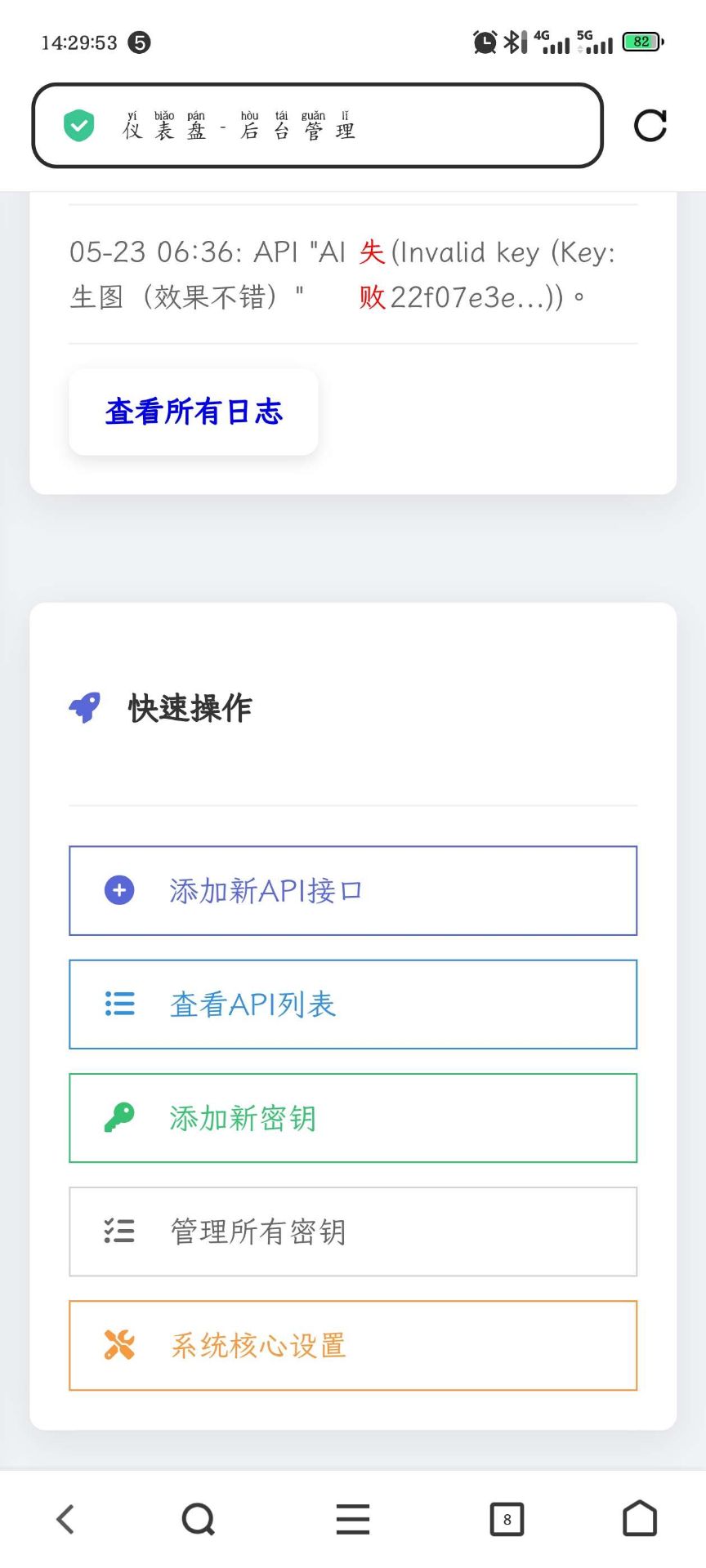Open 查看API列表
The height and width of the screenshot is (1568, 706).
(x=353, y=1004)
